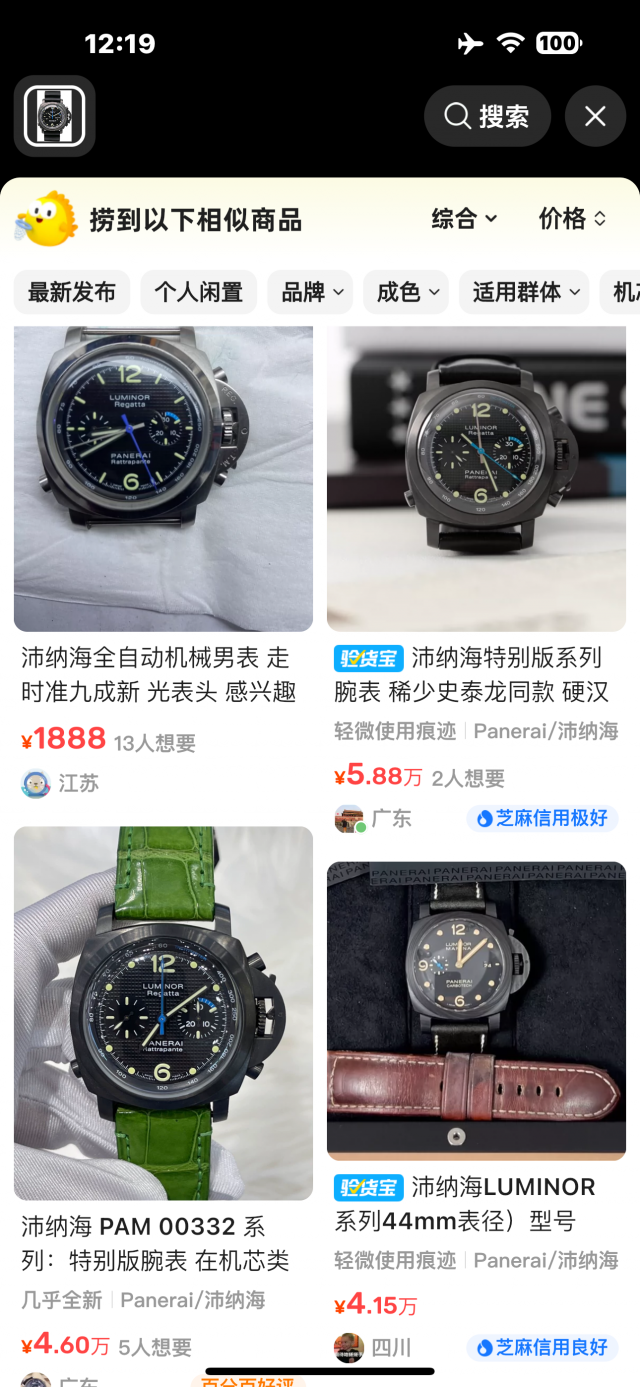Select the 最新发布 filter chip
This screenshot has height=1387, width=640.
[x=72, y=292]
